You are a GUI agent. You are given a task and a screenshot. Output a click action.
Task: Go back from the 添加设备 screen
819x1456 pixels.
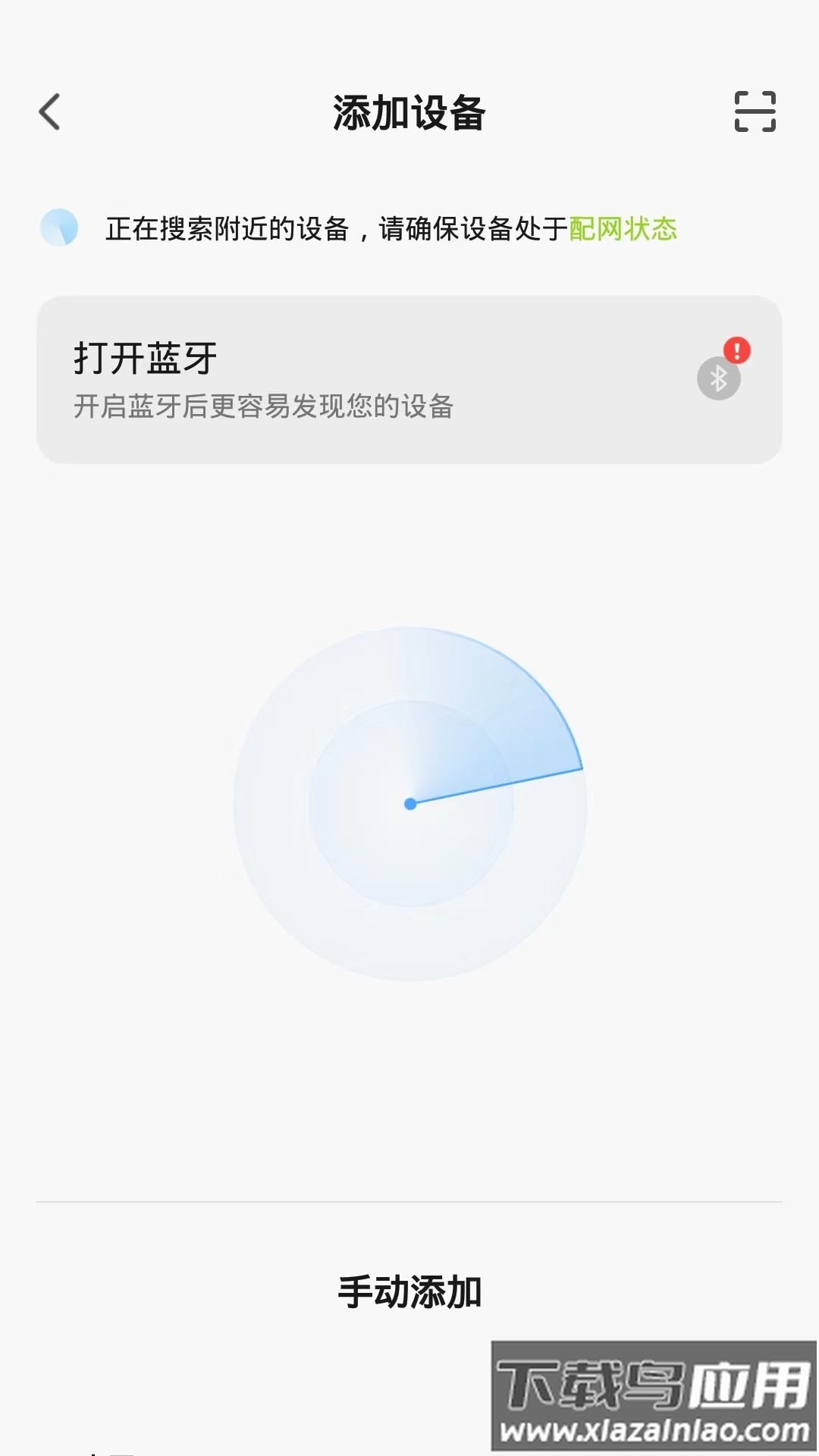[x=50, y=112]
